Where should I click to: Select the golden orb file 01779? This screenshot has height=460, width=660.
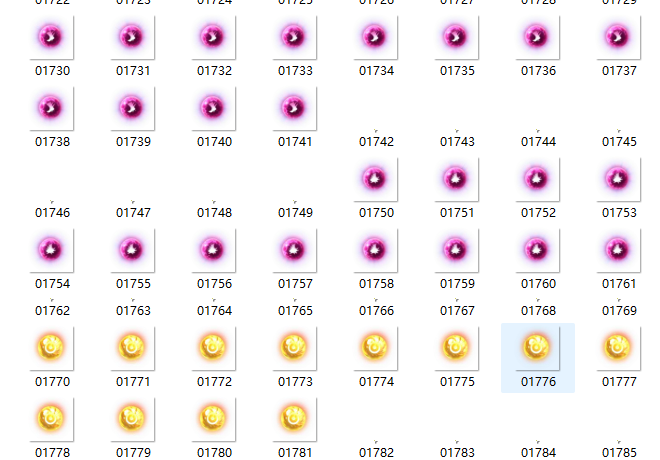point(131,418)
